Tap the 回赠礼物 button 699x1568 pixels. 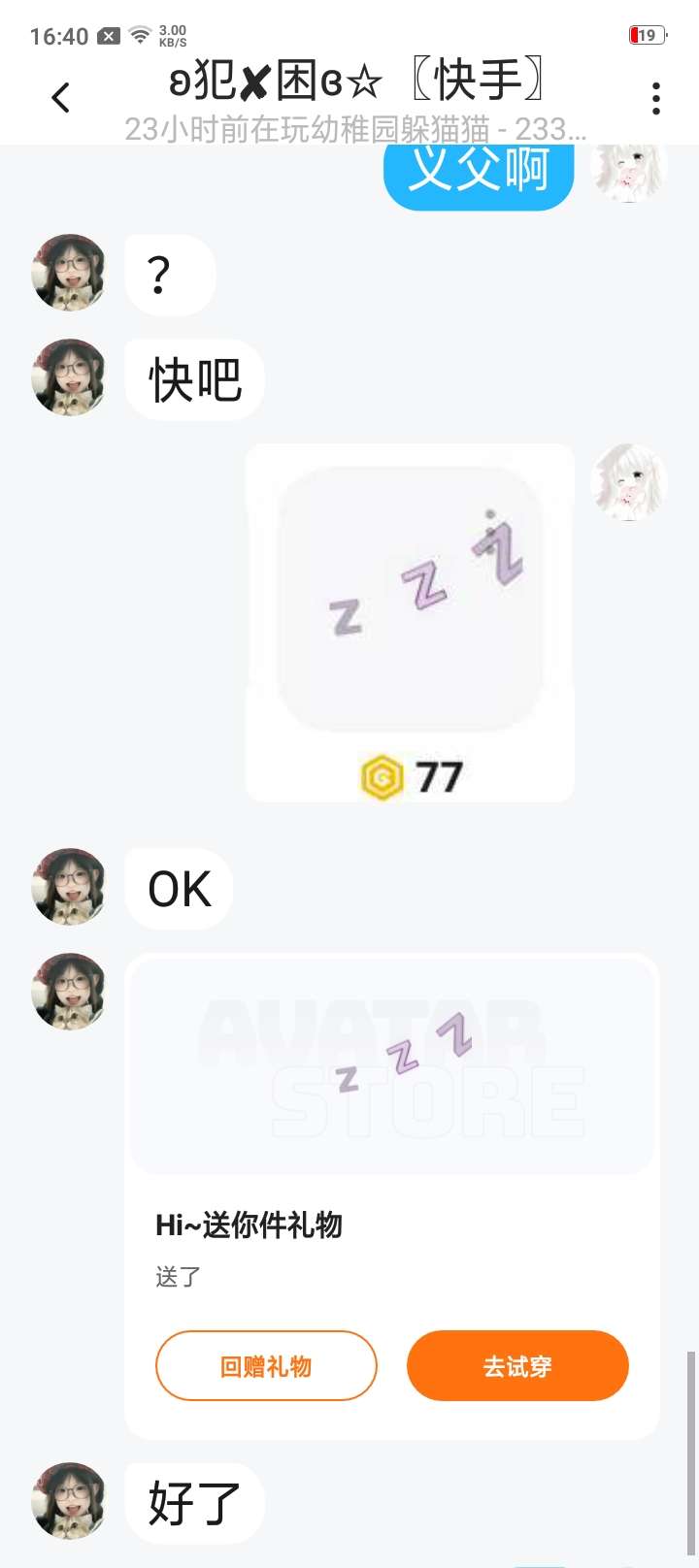[x=266, y=1366]
